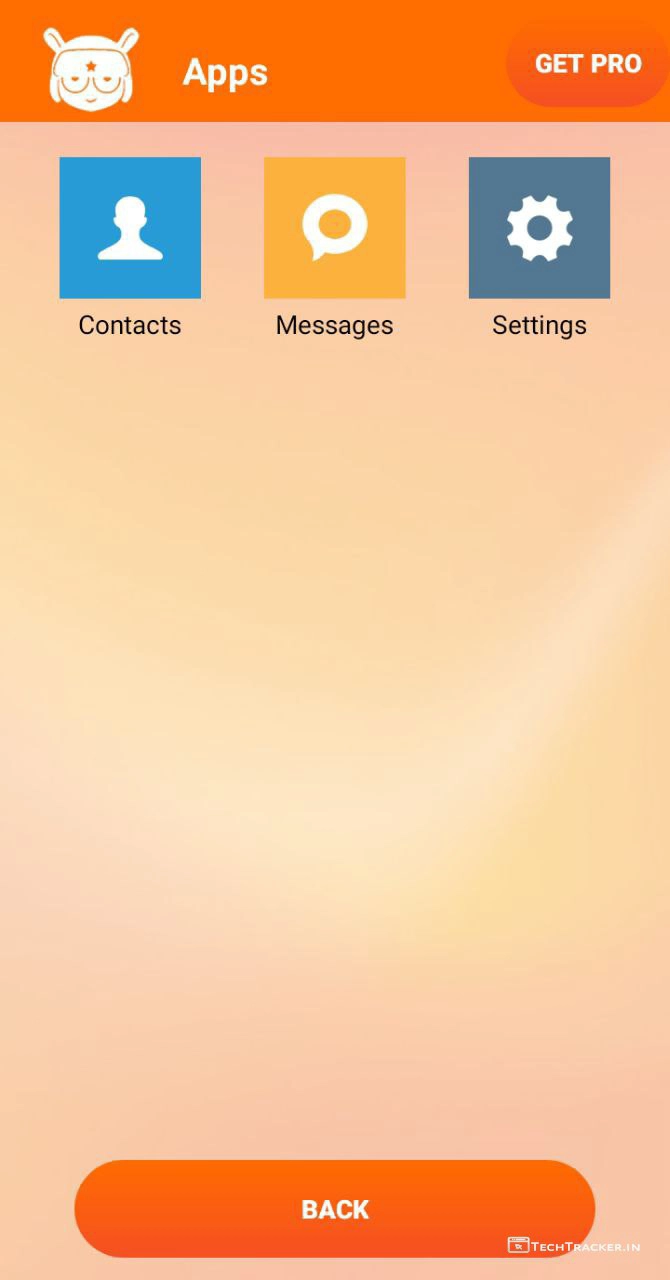Open the Contacts app tile
Viewport: 670px width, 1280px height.
[130, 228]
